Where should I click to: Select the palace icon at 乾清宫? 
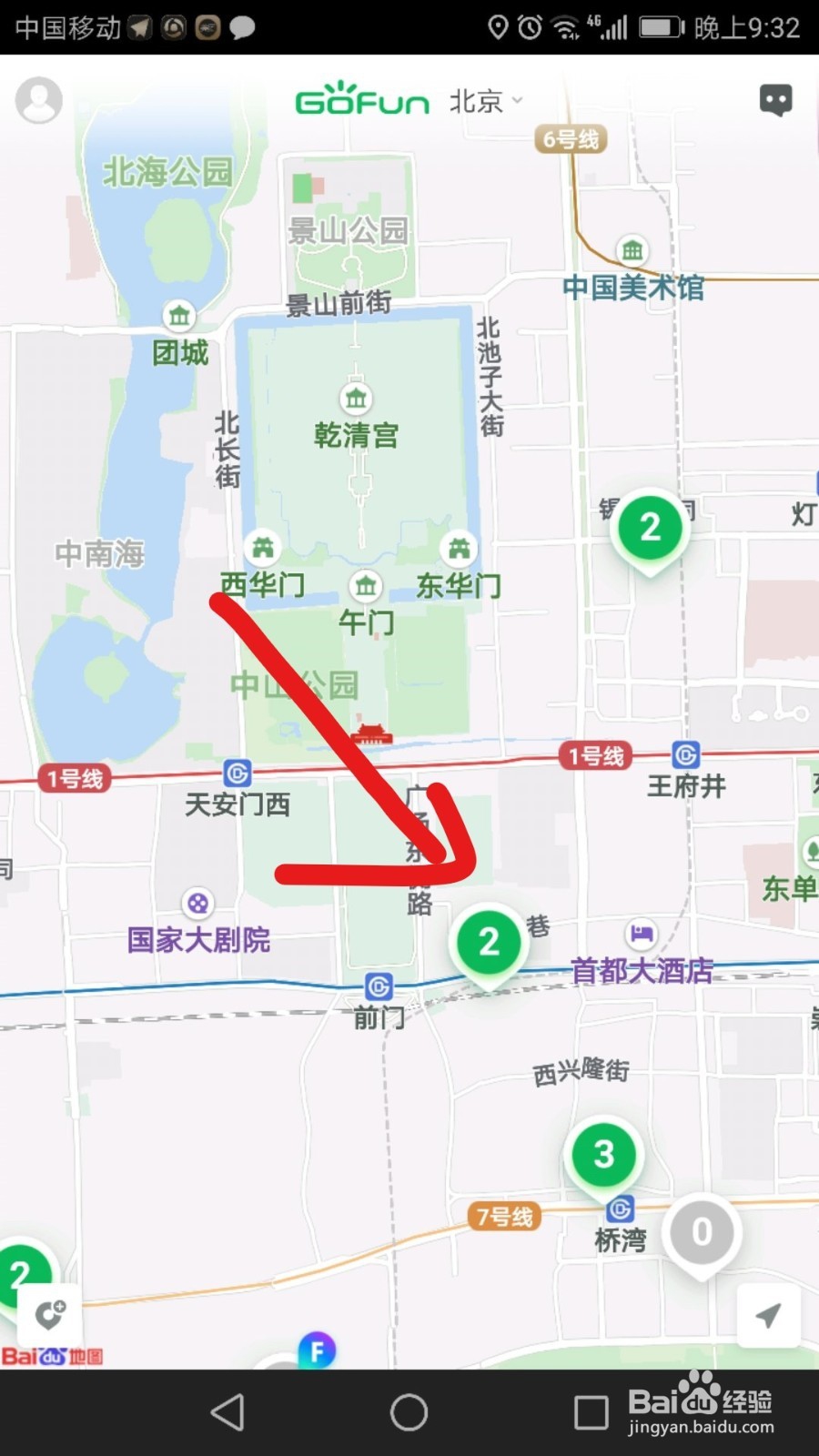pos(355,399)
